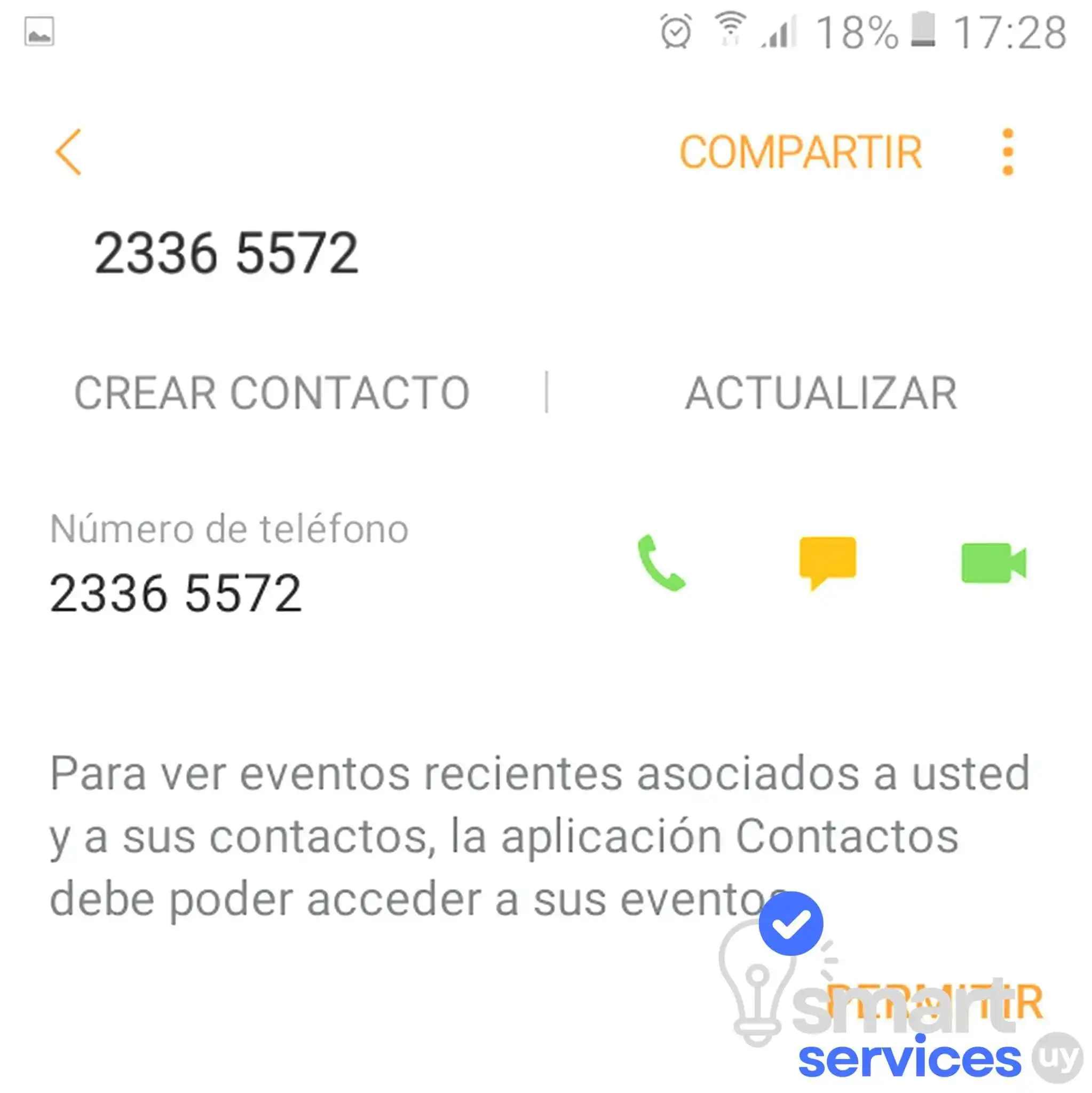Start a video call with the camera icon
Viewport: 1092px width, 1093px height.
point(993,562)
